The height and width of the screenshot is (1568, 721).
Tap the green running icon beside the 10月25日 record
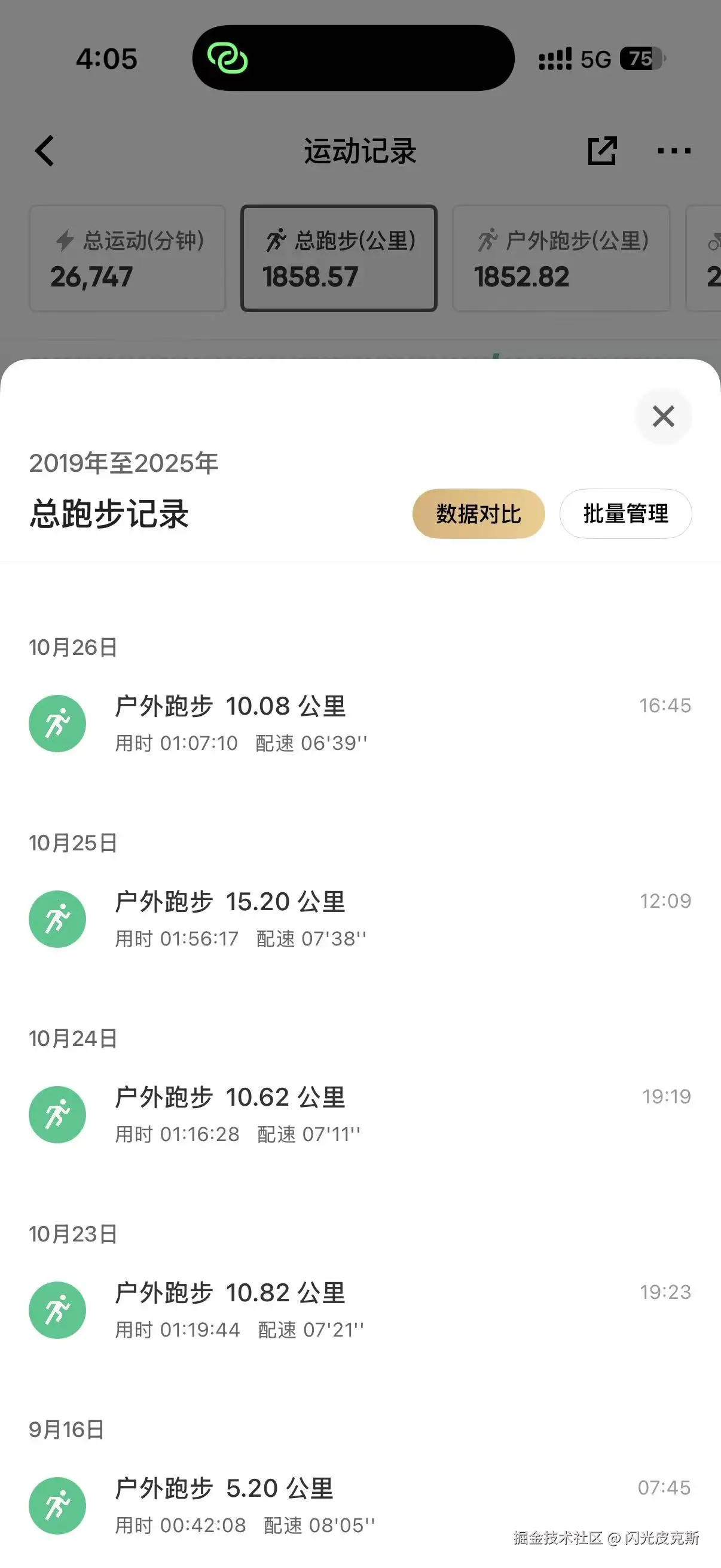pyautogui.click(x=57, y=919)
